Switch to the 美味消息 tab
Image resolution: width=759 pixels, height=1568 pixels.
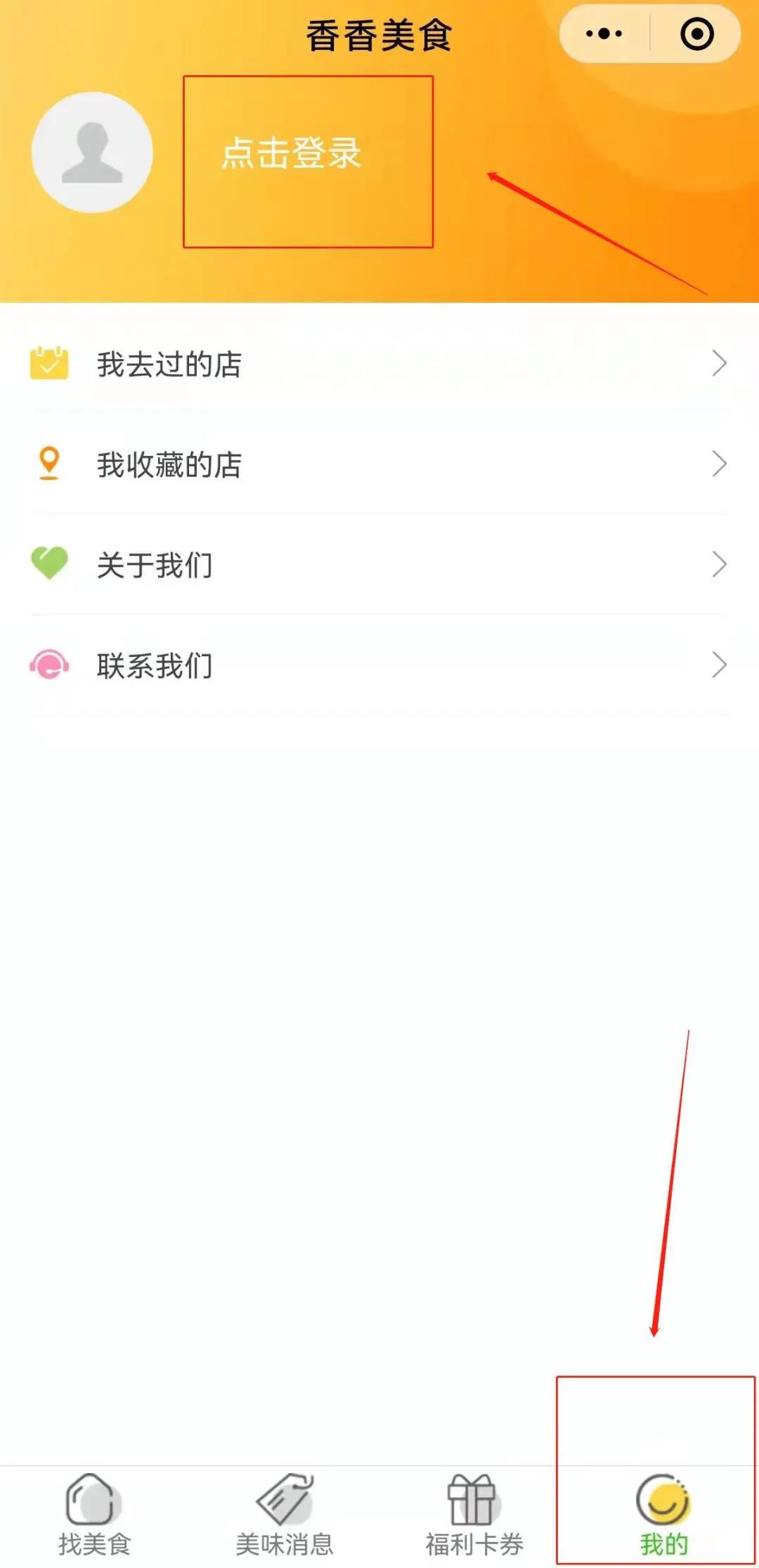pyautogui.click(x=284, y=1516)
